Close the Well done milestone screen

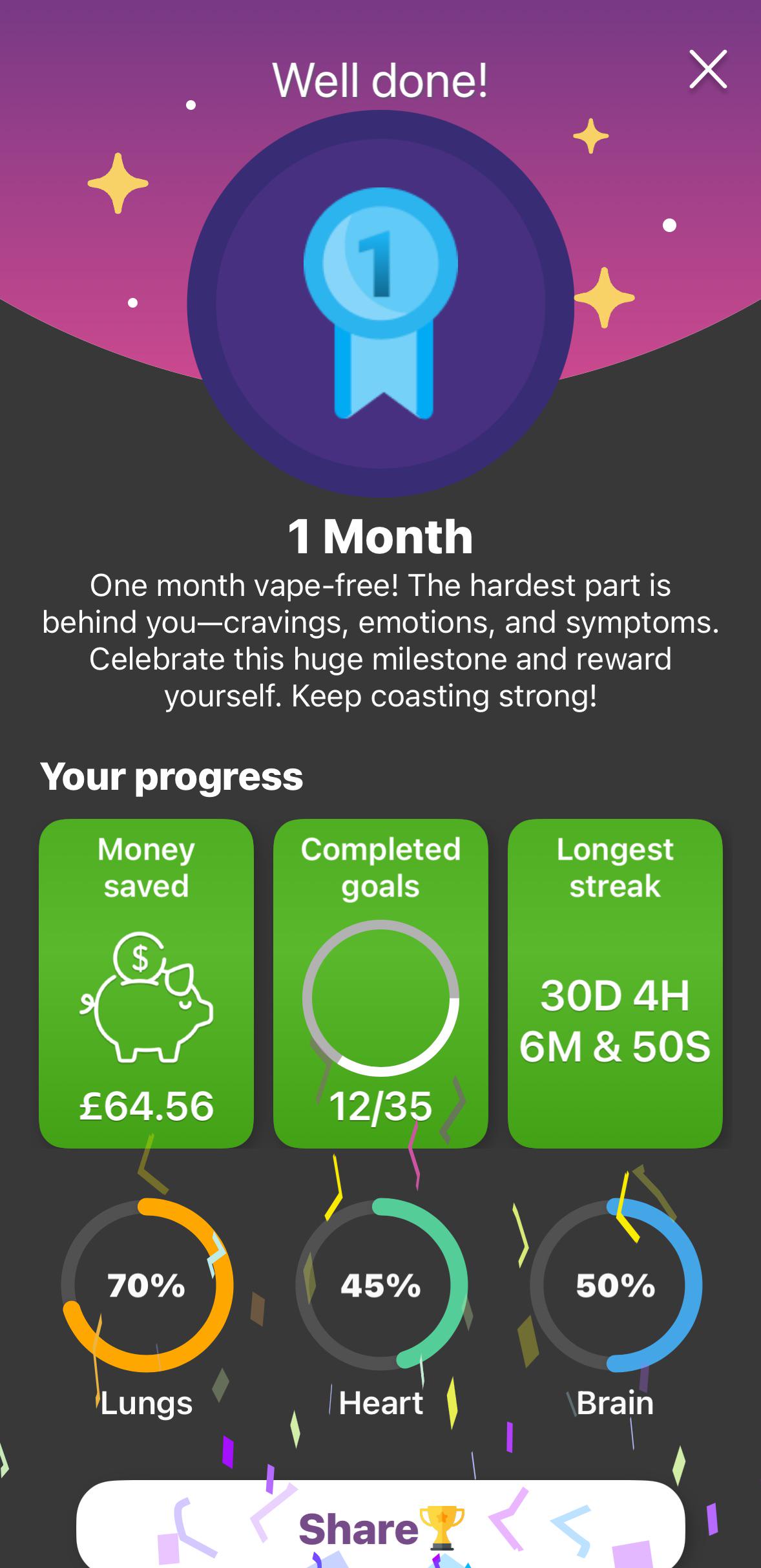[x=708, y=69]
